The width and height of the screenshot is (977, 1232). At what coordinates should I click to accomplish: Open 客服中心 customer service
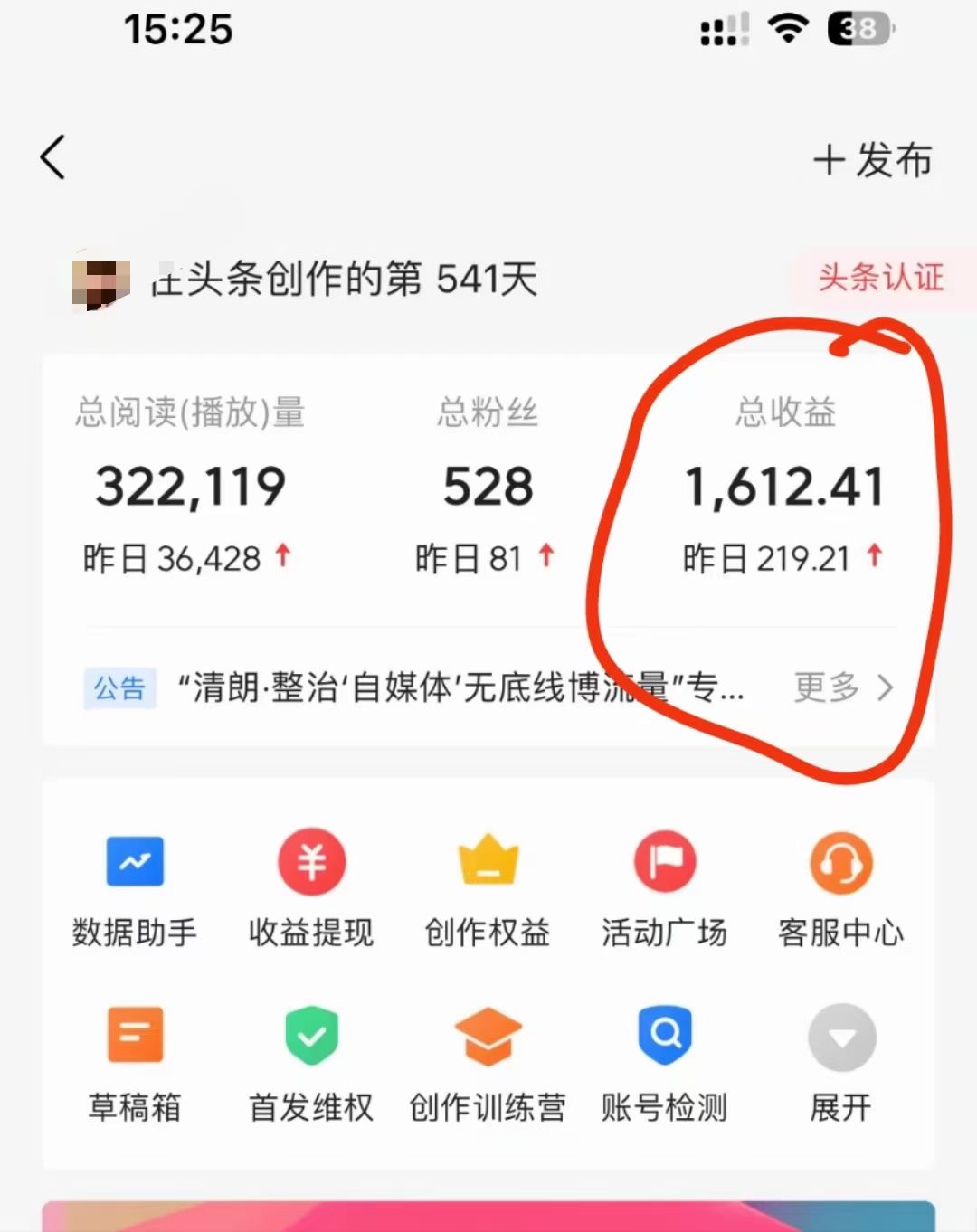840,887
